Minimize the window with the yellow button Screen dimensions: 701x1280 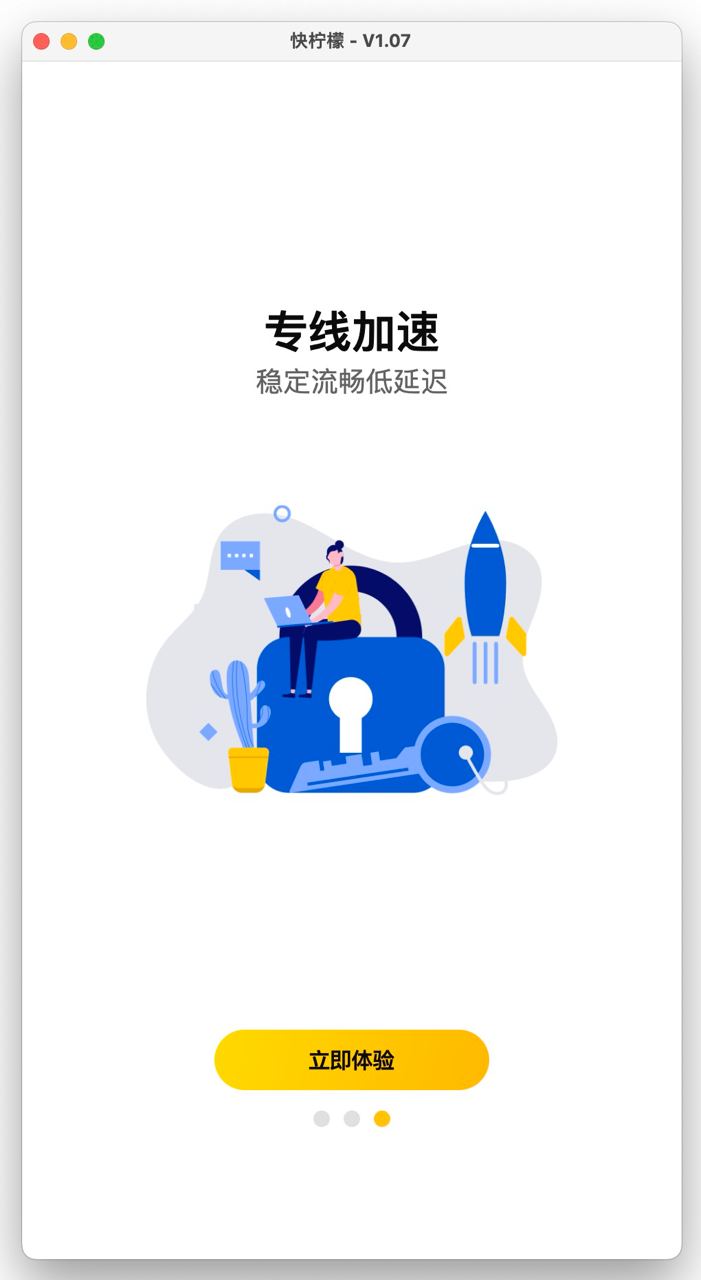click(x=69, y=41)
